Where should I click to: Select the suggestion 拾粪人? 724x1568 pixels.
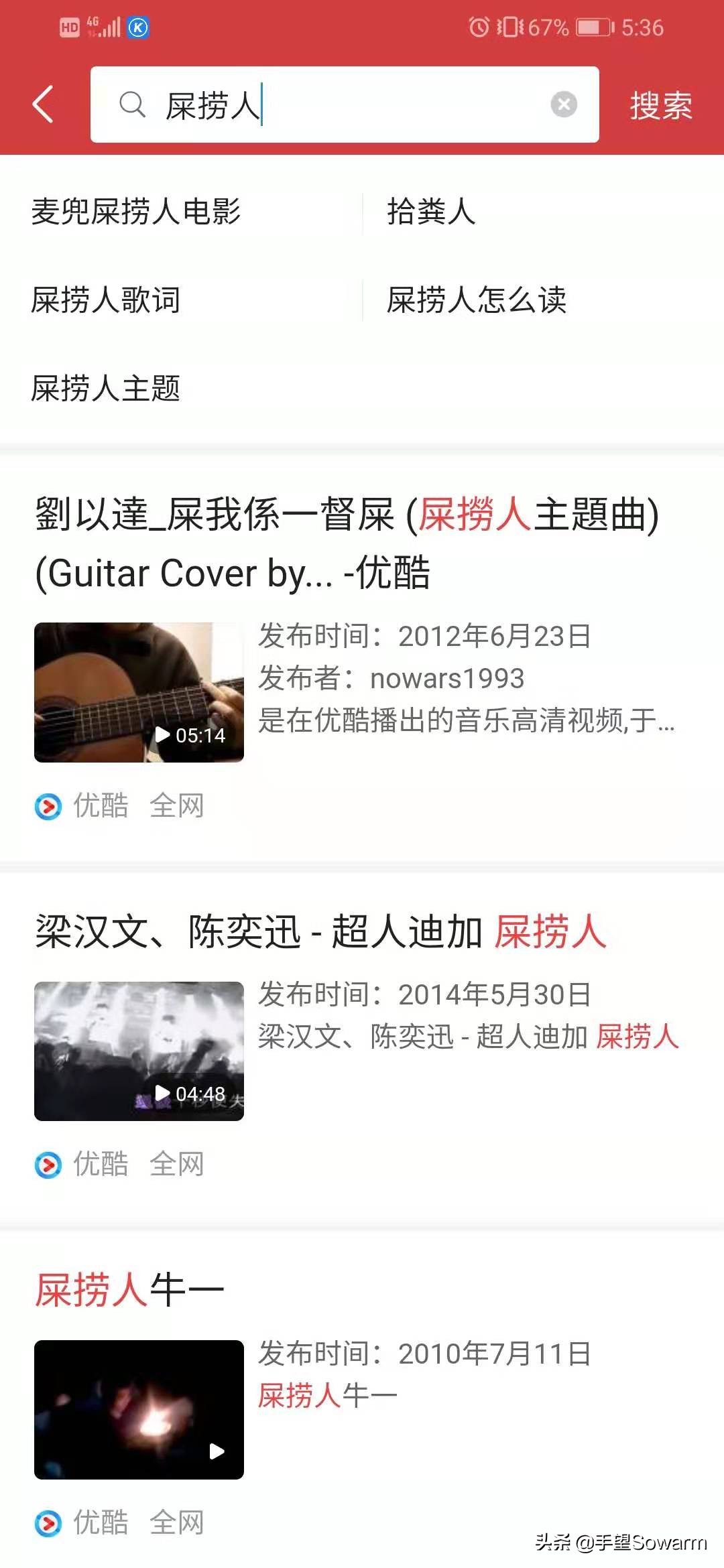[431, 212]
